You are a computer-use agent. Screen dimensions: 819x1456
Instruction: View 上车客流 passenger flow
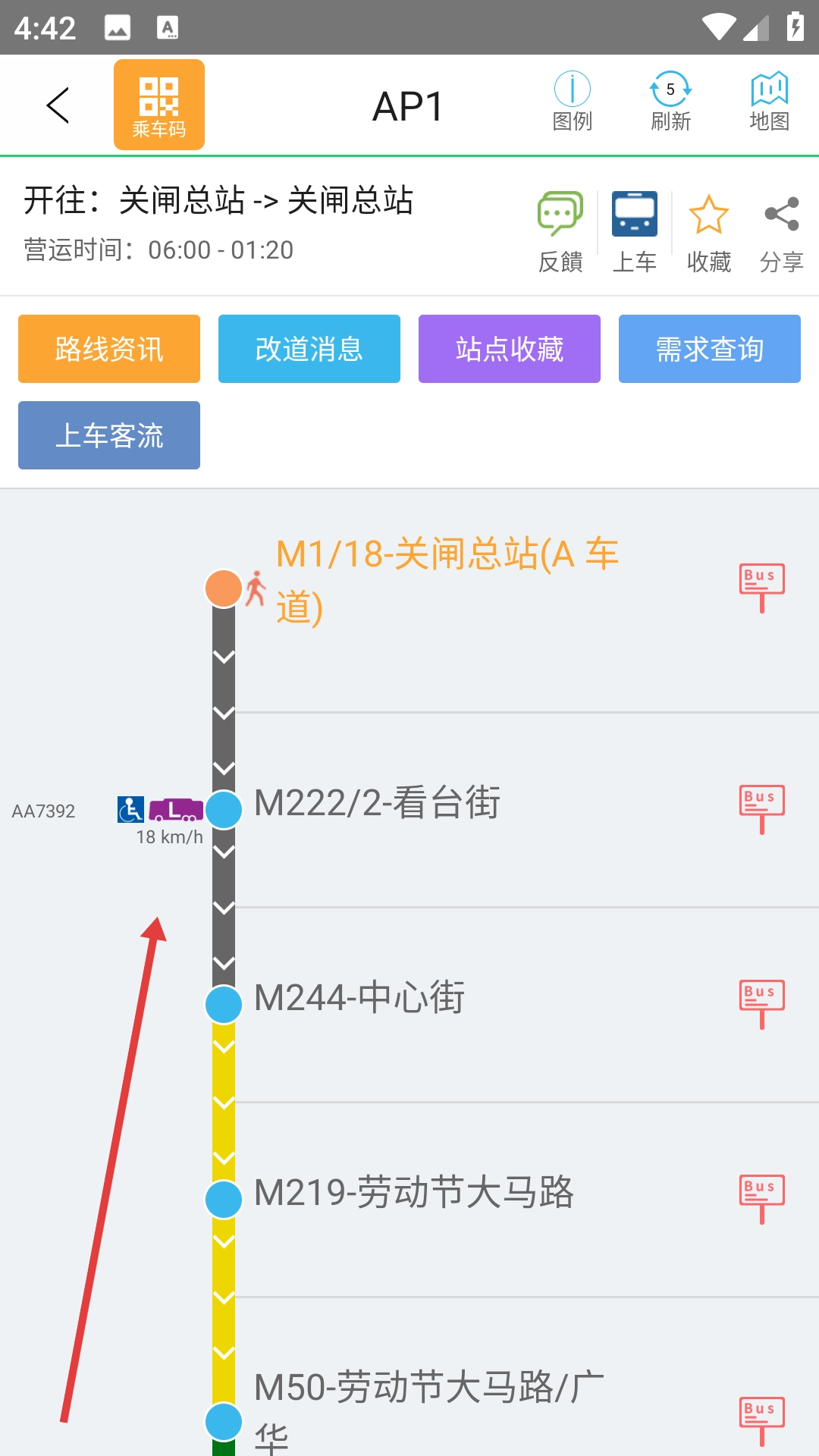click(x=109, y=435)
